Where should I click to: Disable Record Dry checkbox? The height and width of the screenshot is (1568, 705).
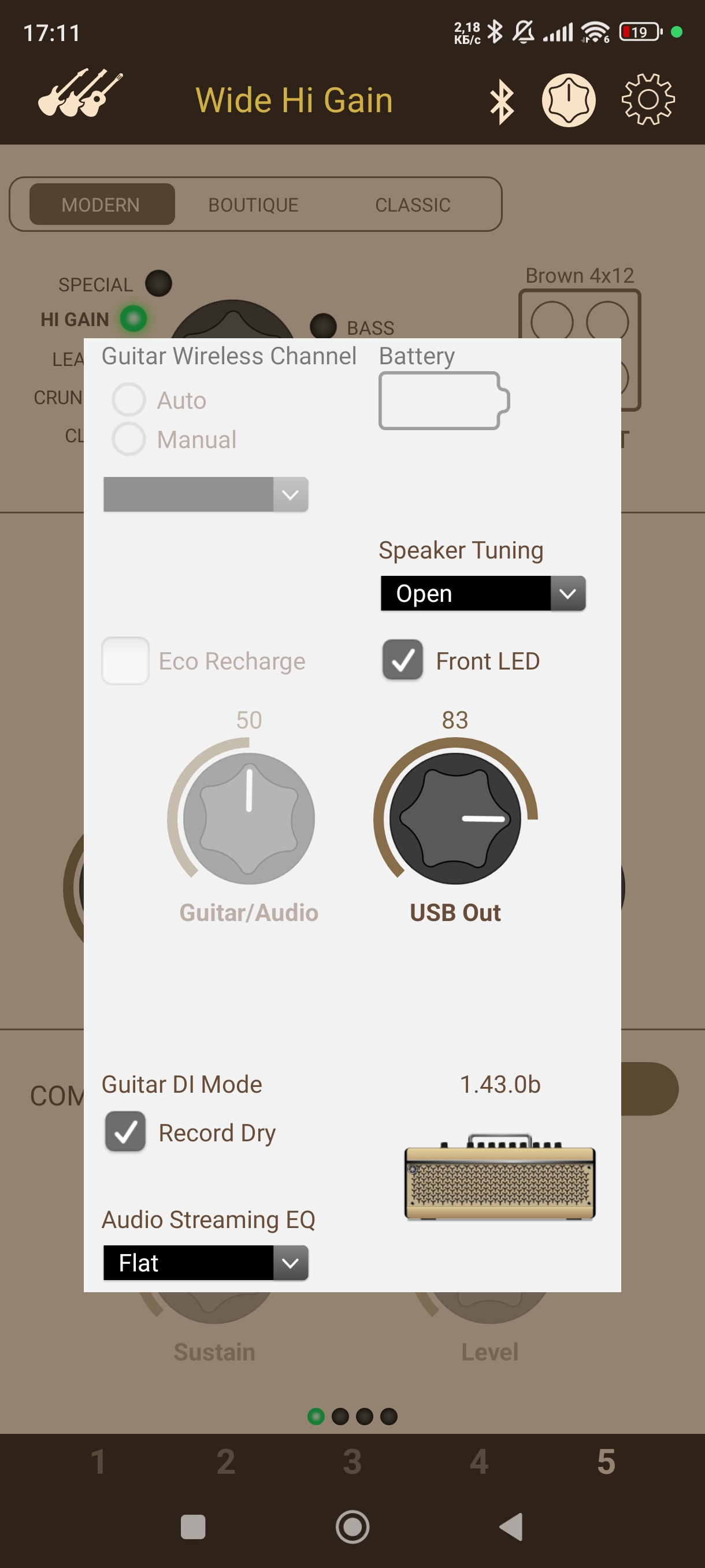point(125,1131)
